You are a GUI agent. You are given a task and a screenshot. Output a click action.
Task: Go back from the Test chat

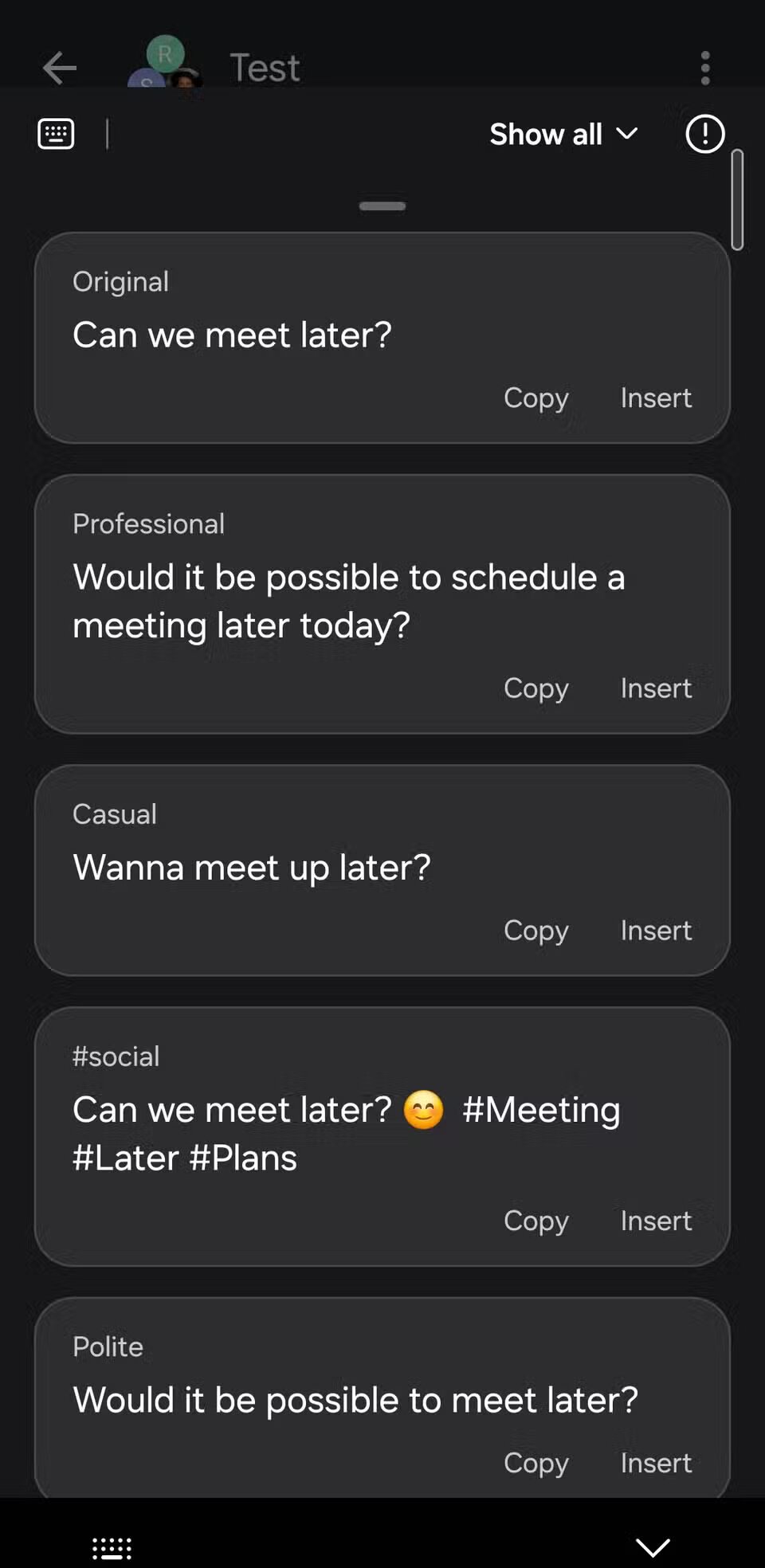(60, 69)
